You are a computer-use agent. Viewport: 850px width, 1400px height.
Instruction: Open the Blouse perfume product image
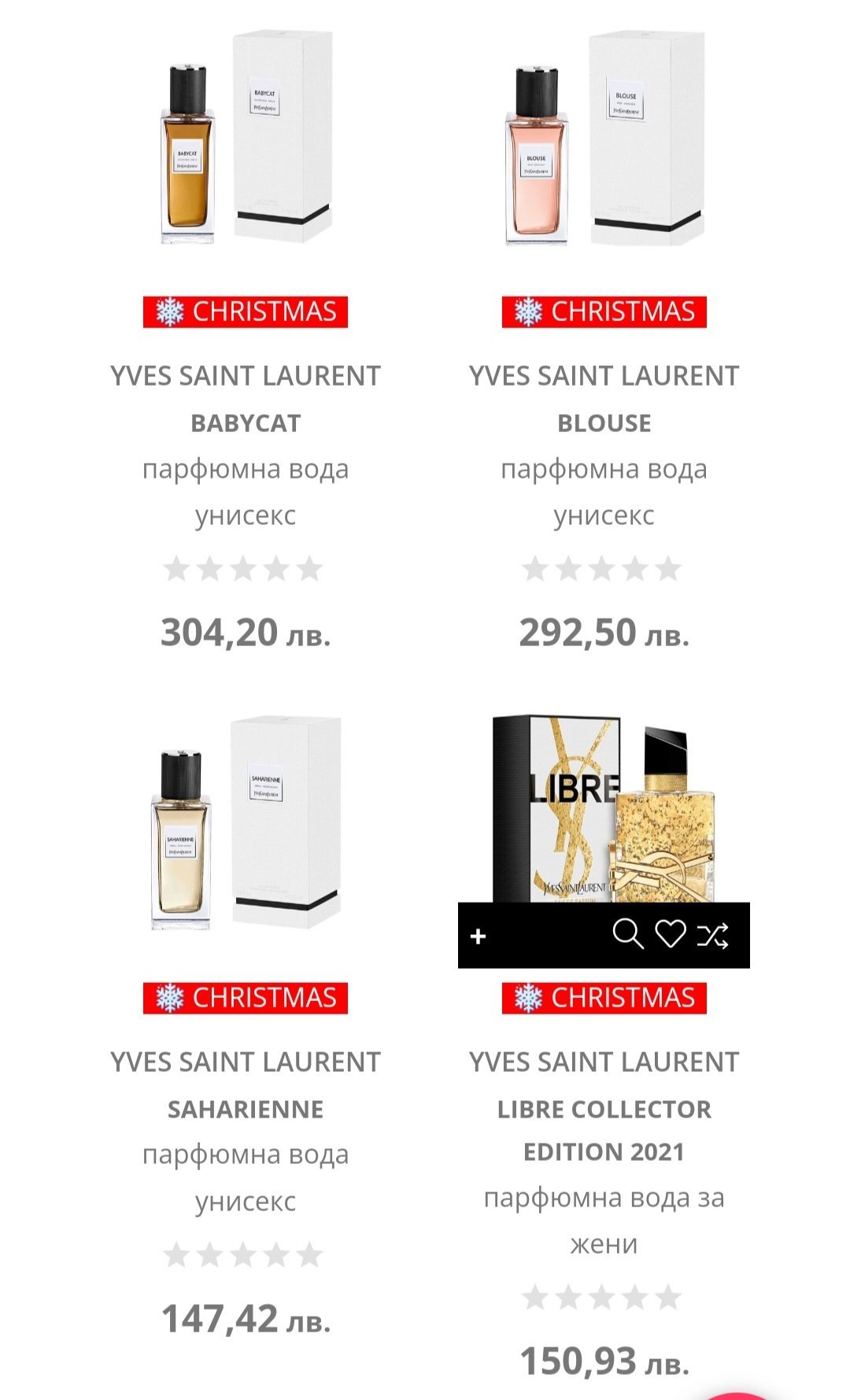604,138
